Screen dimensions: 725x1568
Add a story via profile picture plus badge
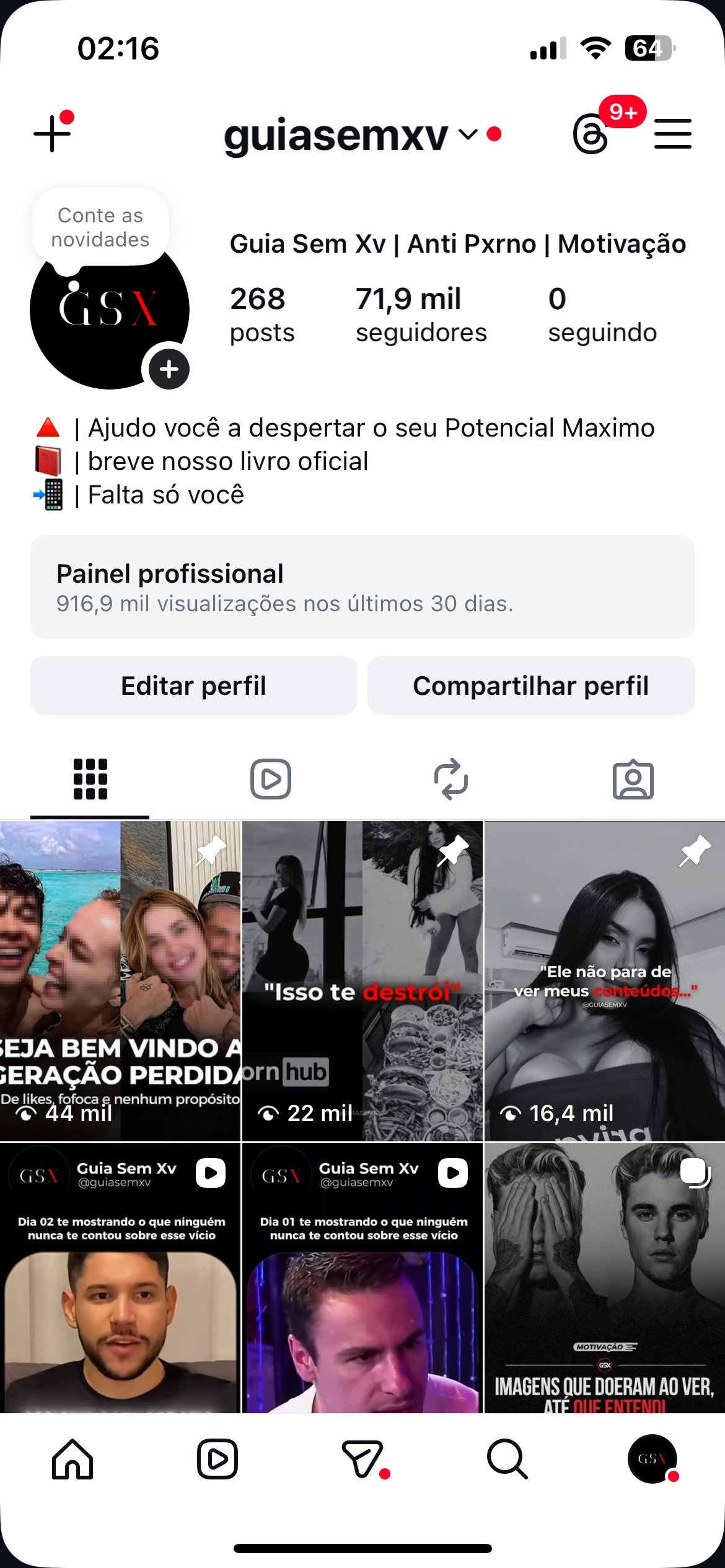[x=169, y=370]
